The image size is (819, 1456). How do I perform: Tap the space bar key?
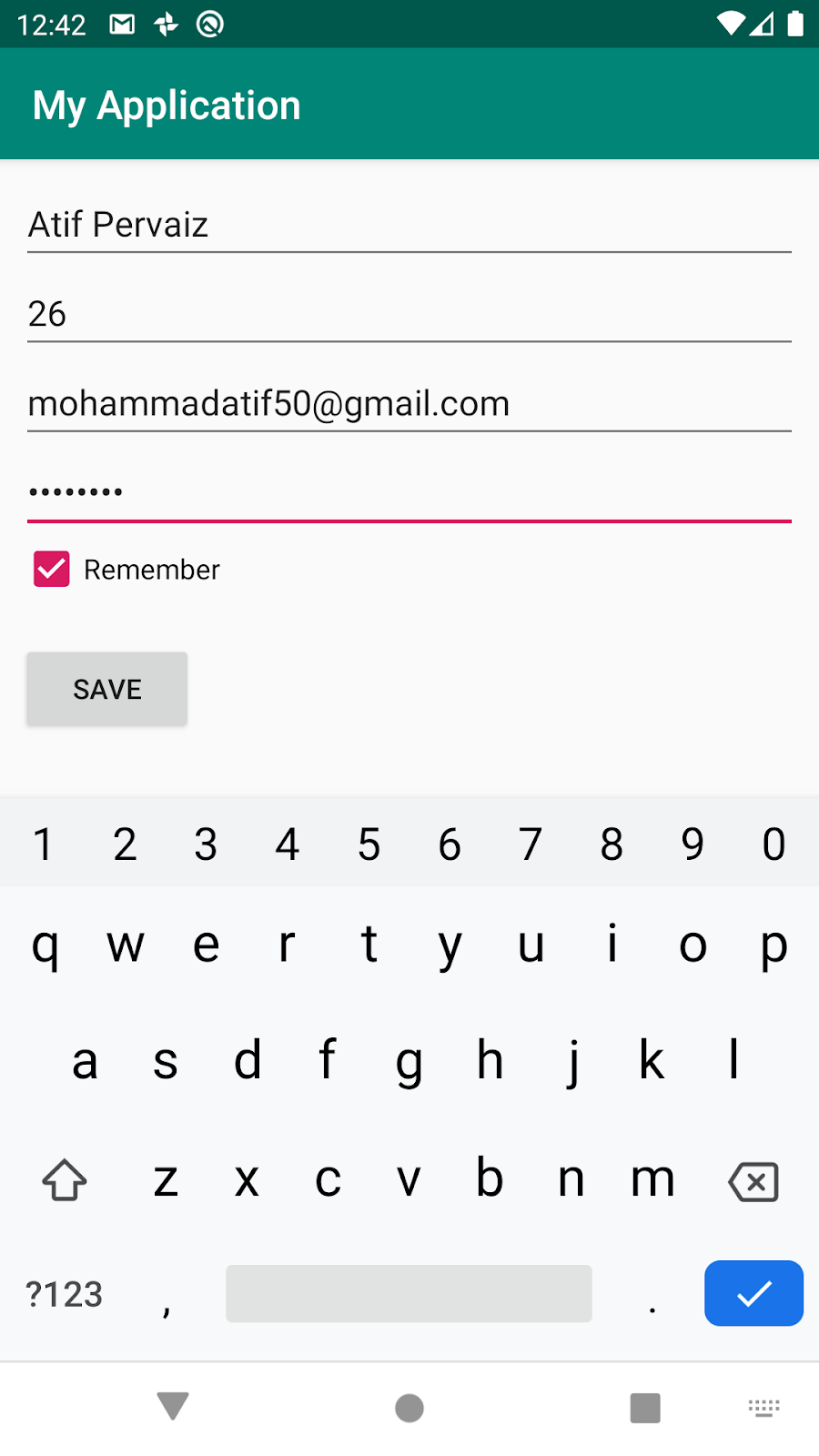(x=409, y=1293)
